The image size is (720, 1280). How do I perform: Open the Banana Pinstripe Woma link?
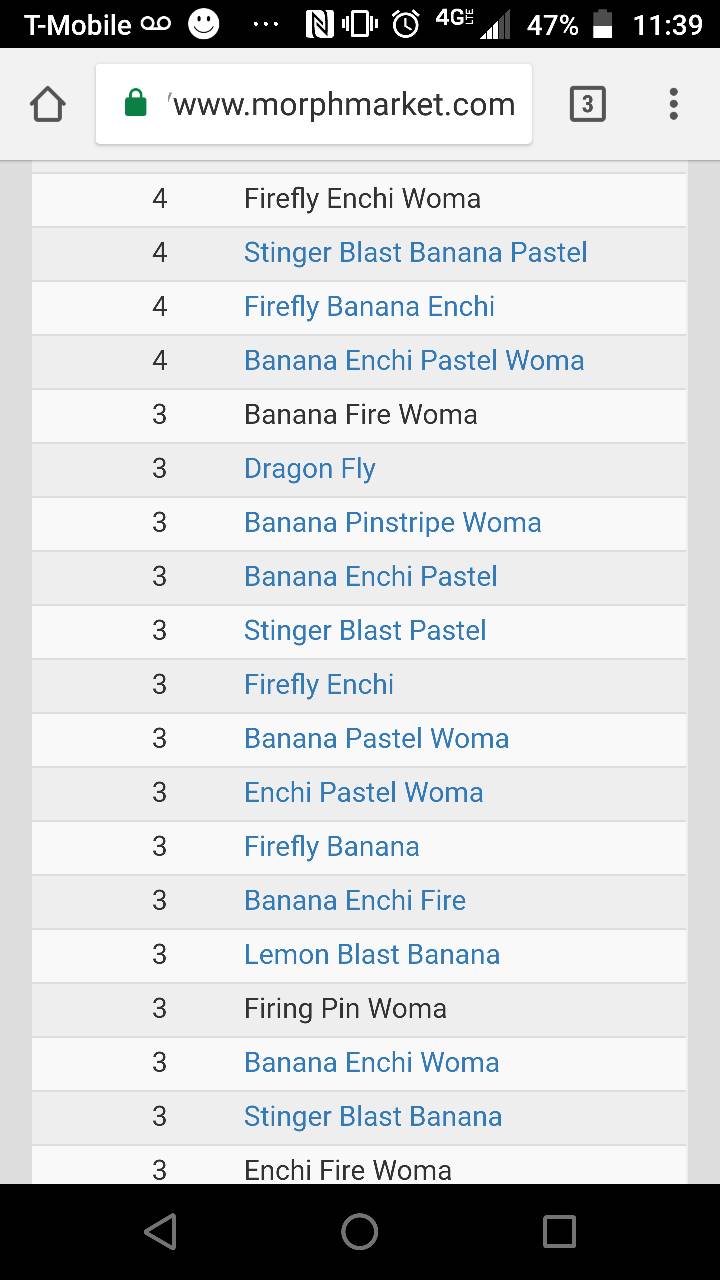pyautogui.click(x=392, y=522)
